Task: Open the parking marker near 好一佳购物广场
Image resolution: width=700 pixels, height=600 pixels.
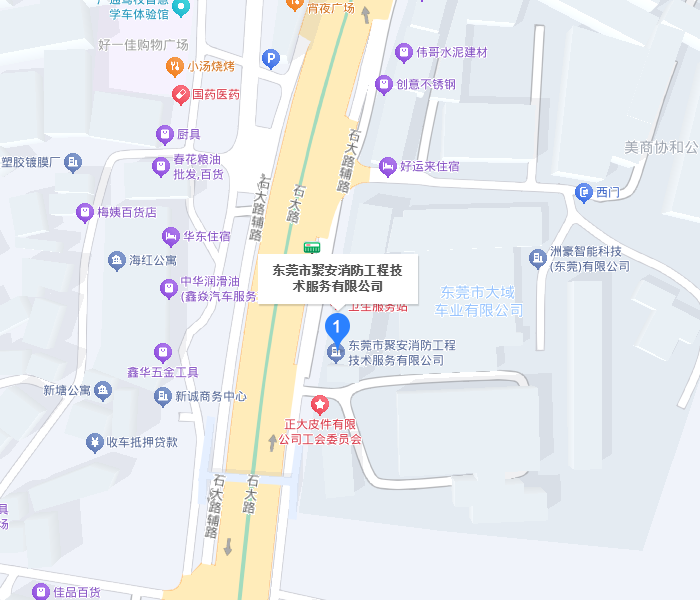Action: 269,60
